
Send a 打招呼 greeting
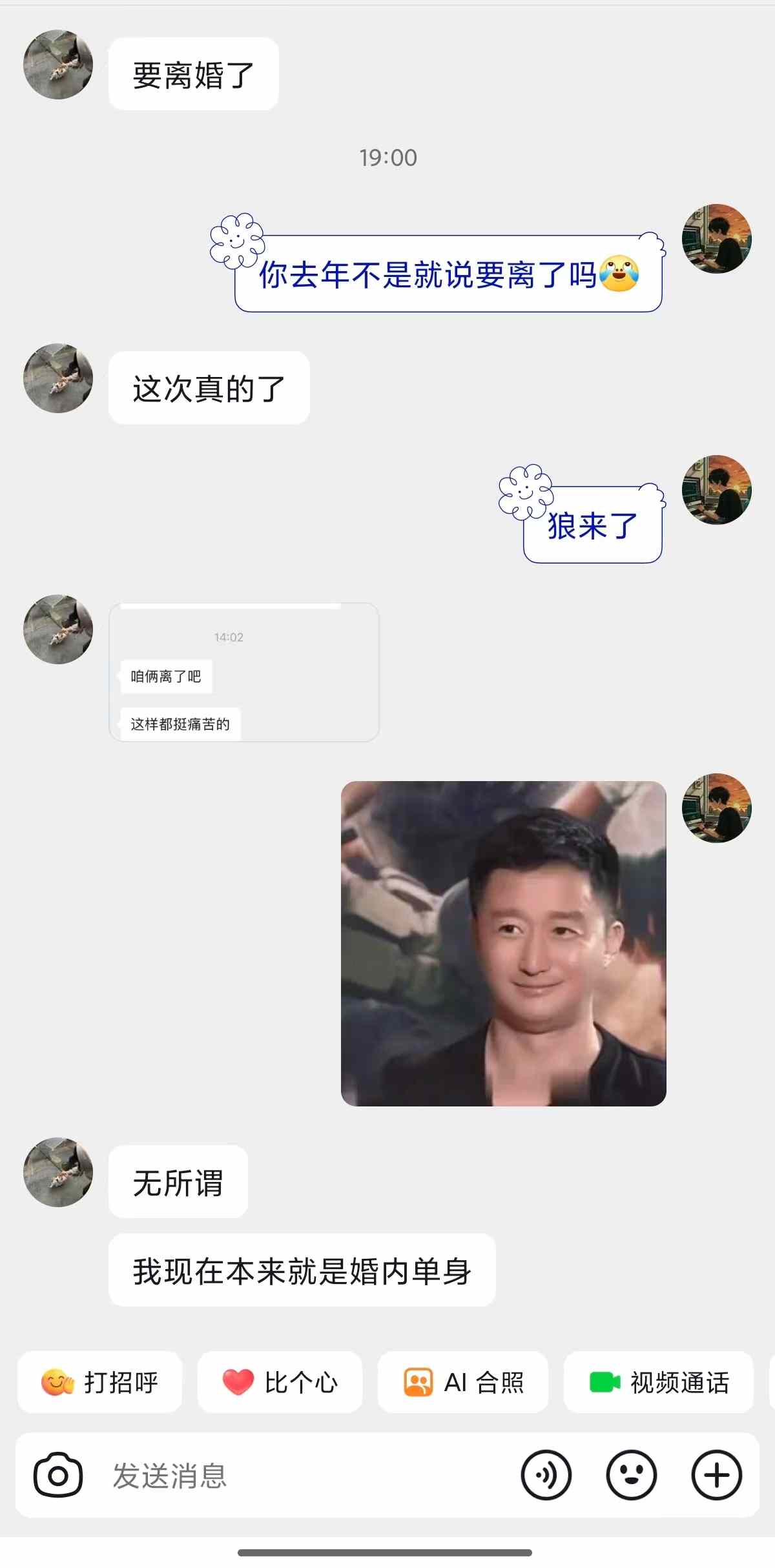coord(100,1382)
